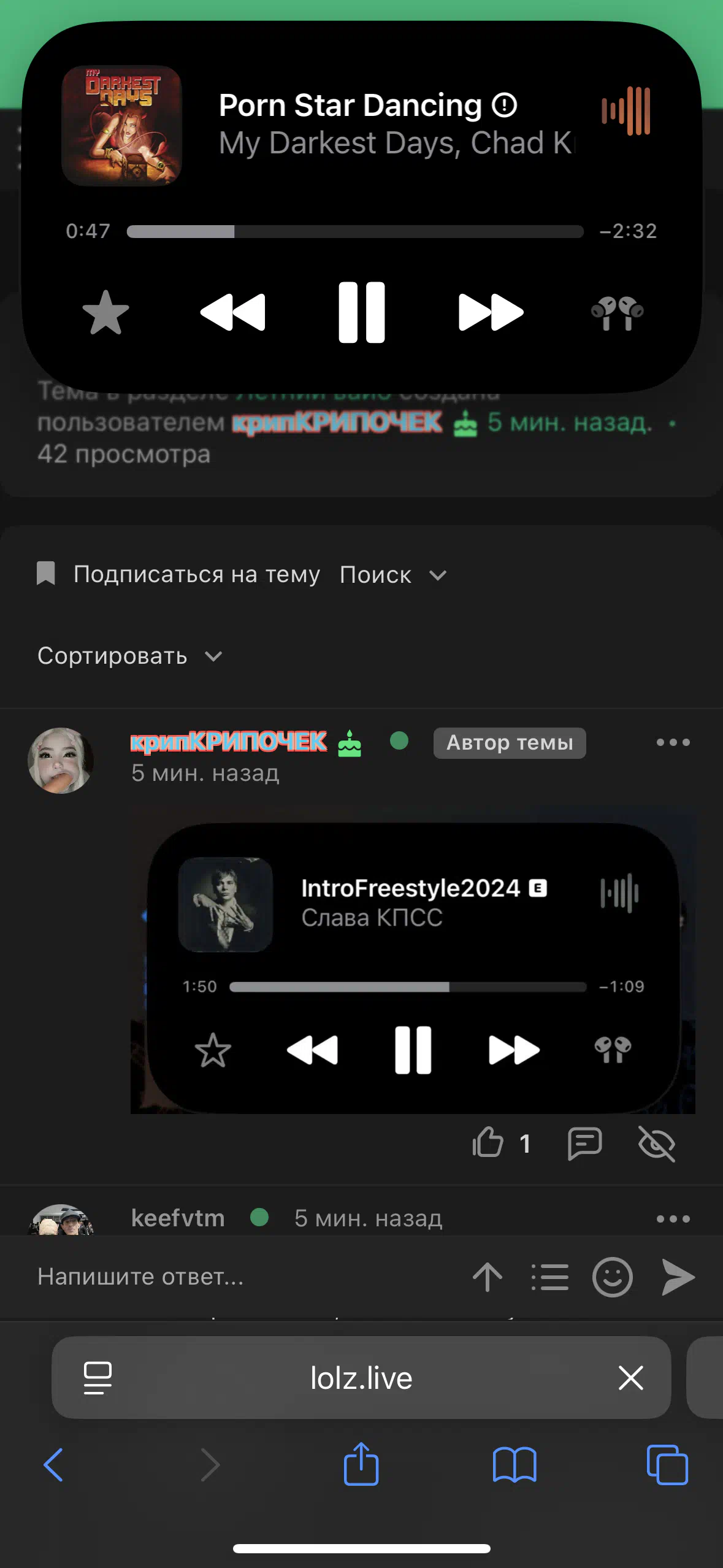Send the reply with the arrow icon

pos(678,1277)
